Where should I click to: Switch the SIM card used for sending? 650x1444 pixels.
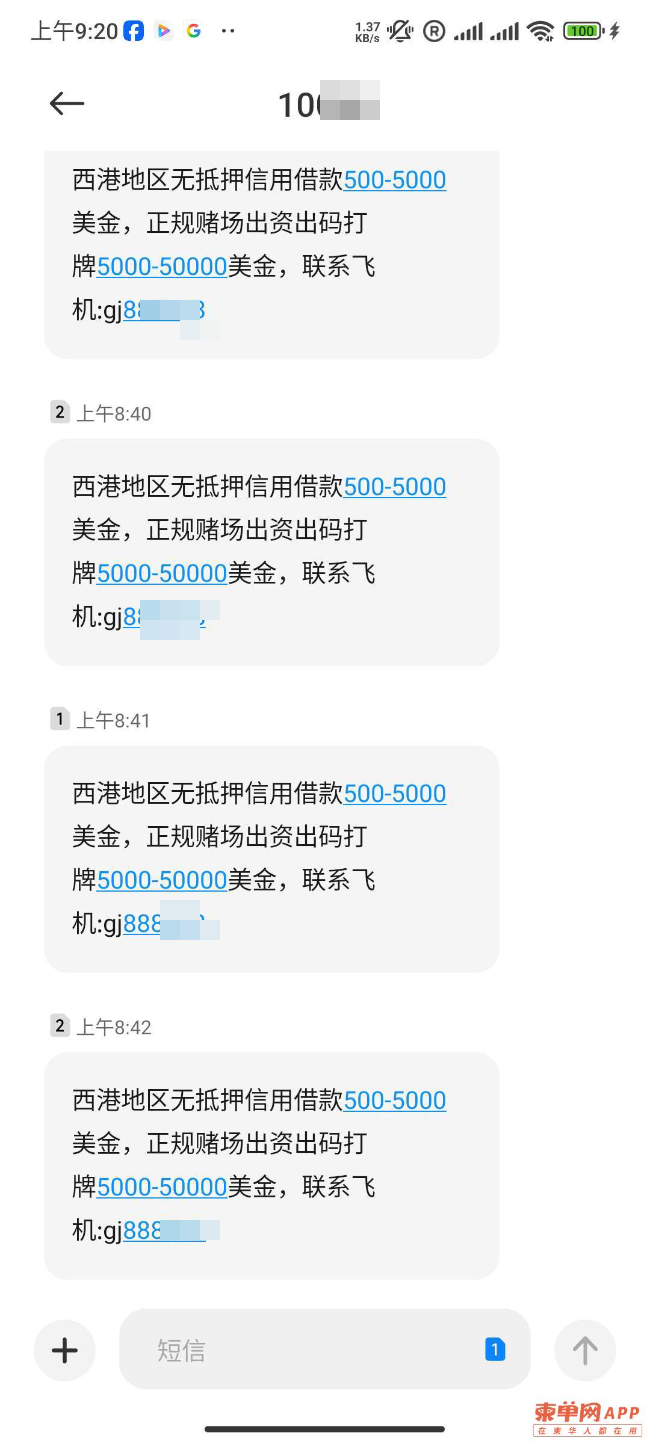click(494, 1350)
